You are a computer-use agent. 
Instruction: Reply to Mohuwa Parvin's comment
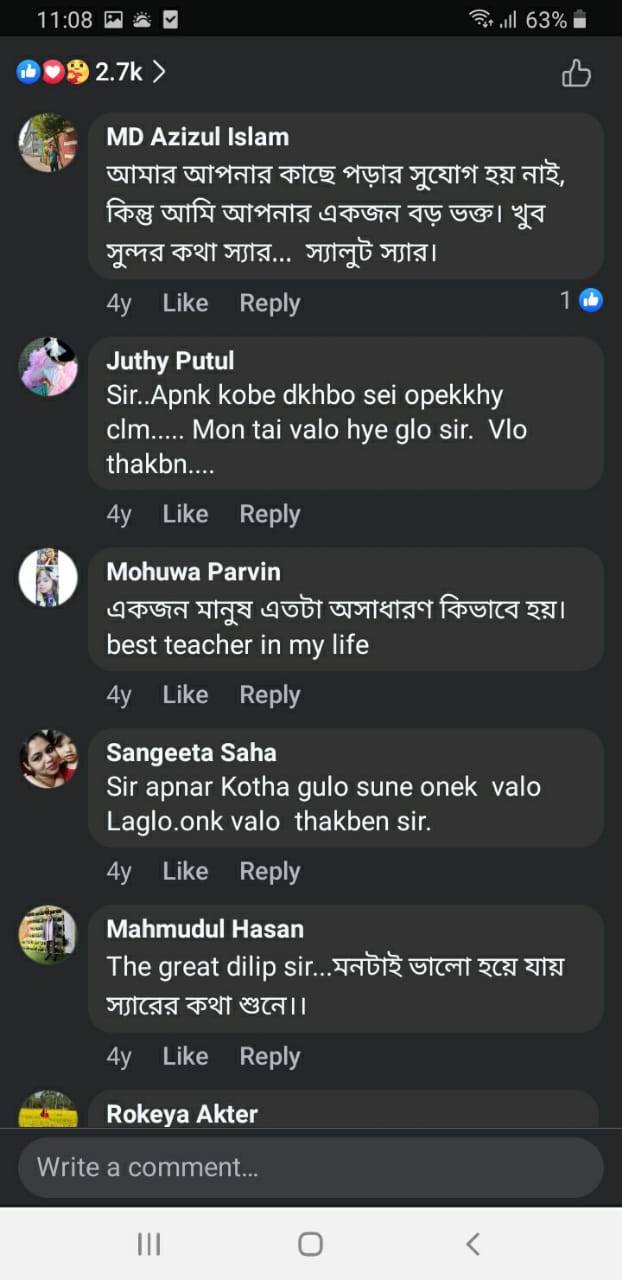point(269,695)
